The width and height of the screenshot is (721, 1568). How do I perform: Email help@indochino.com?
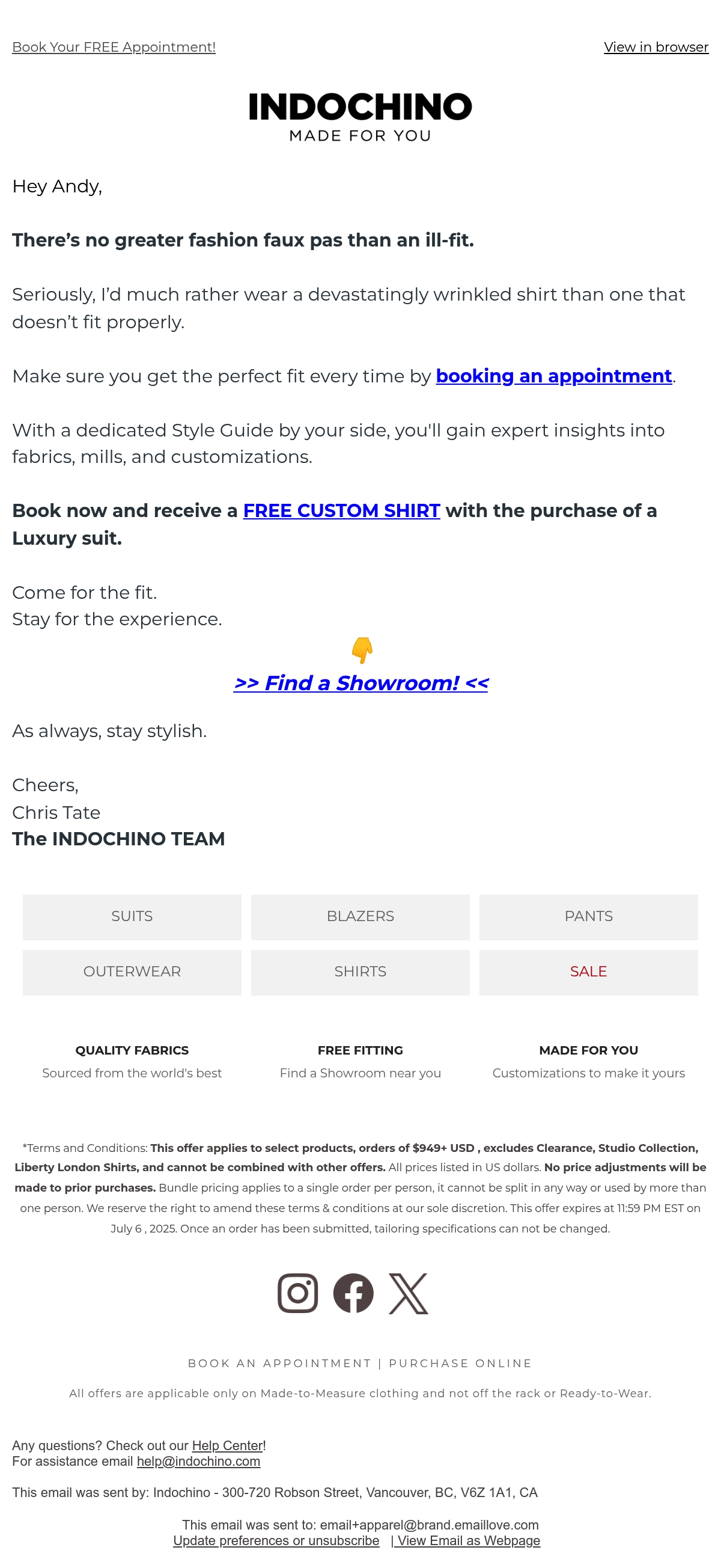point(198,1462)
